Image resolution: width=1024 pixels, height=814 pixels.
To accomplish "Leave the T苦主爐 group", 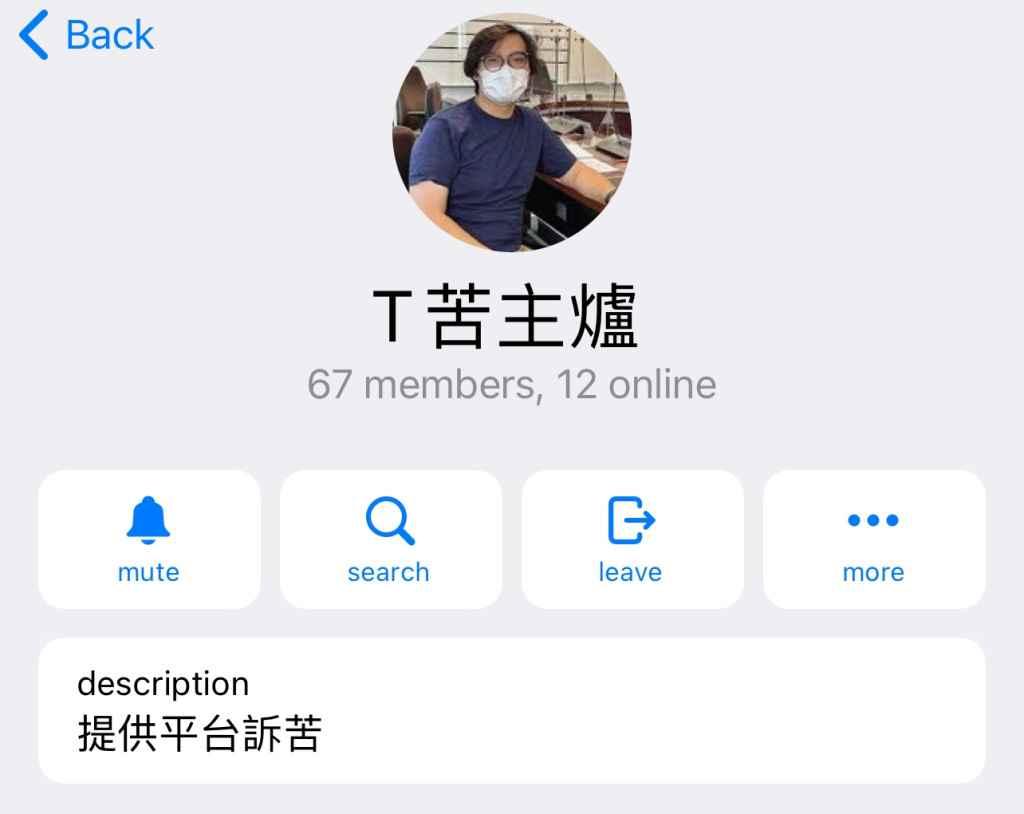I will tap(632, 540).
